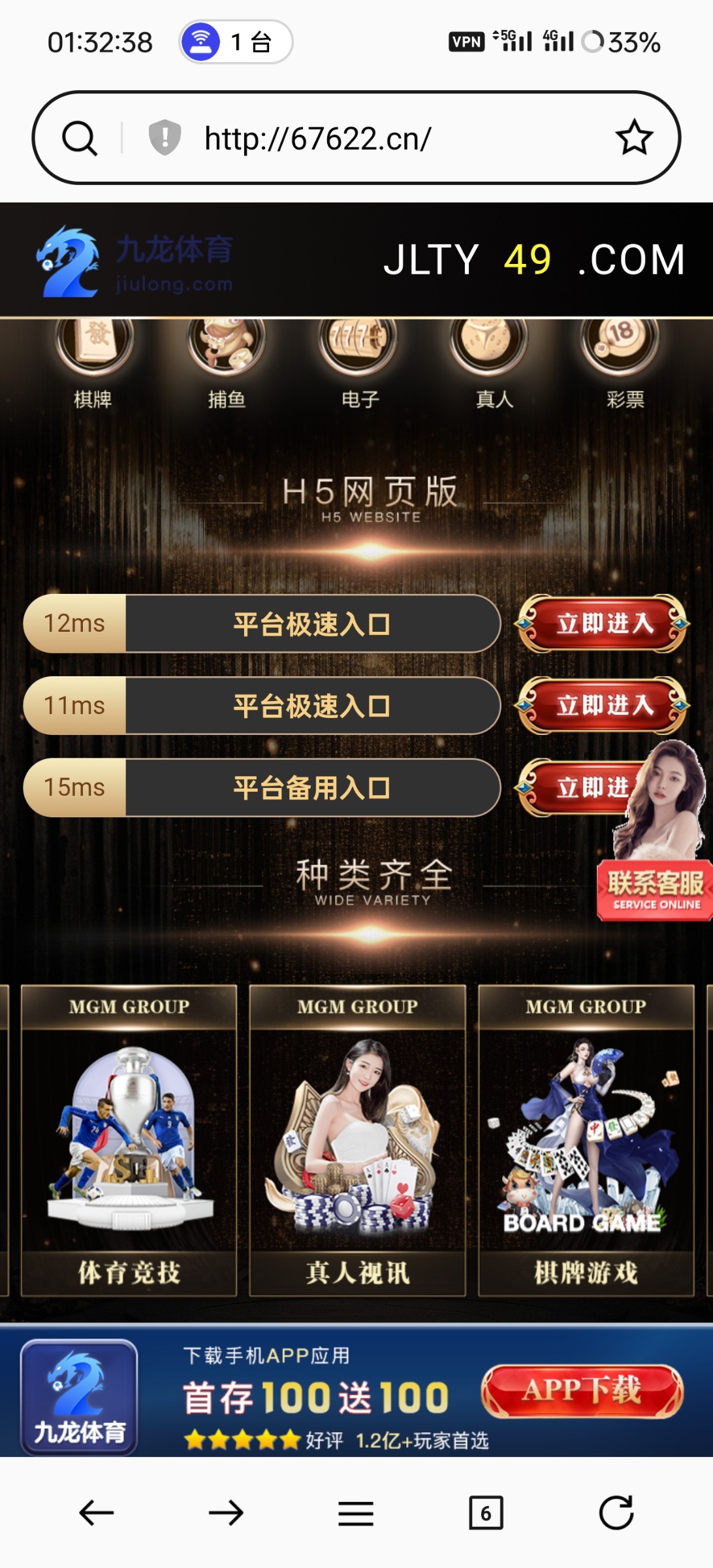Reload the current page
This screenshot has height=1568, width=713.
tap(616, 1512)
